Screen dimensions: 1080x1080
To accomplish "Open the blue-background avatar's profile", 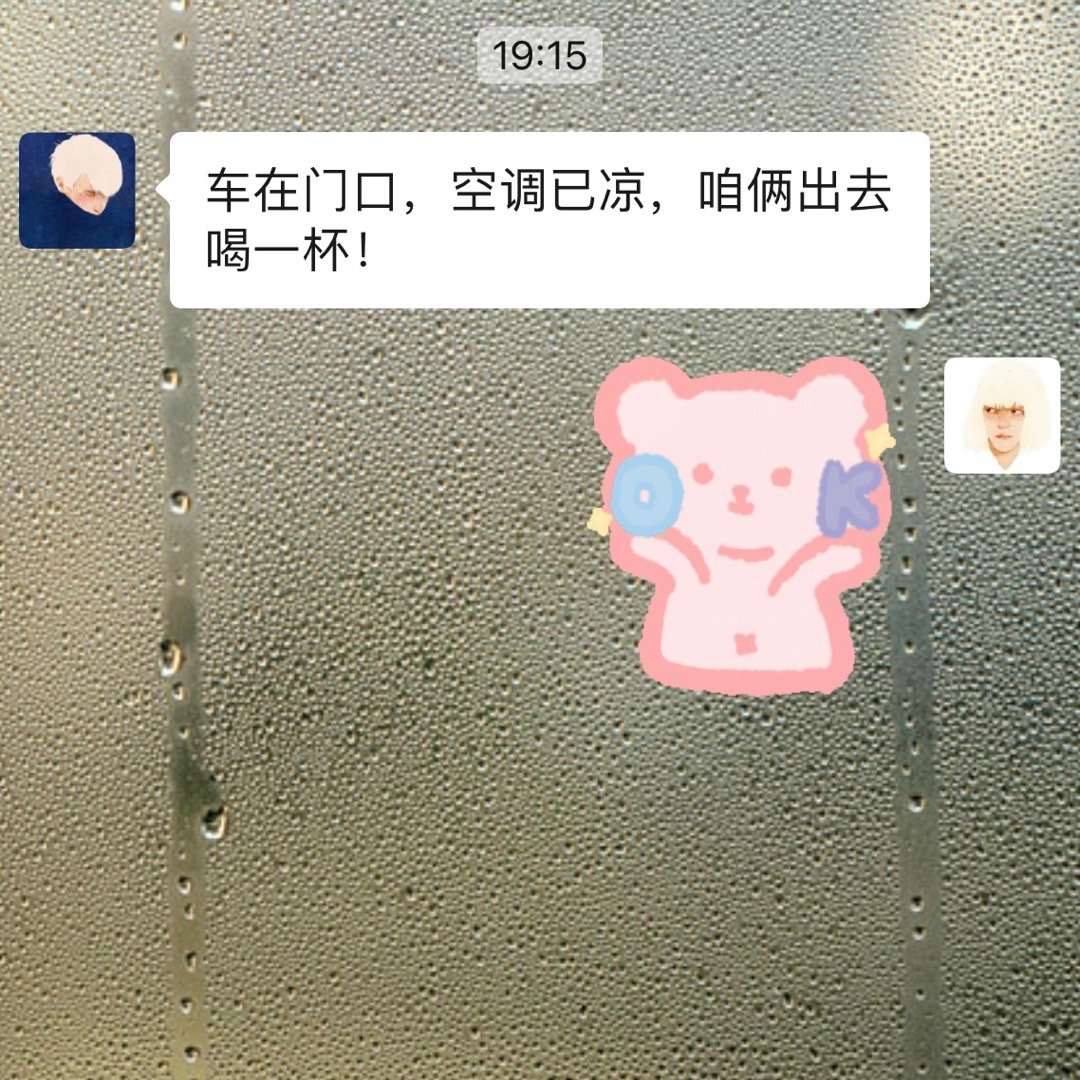I will pyautogui.click(x=77, y=190).
